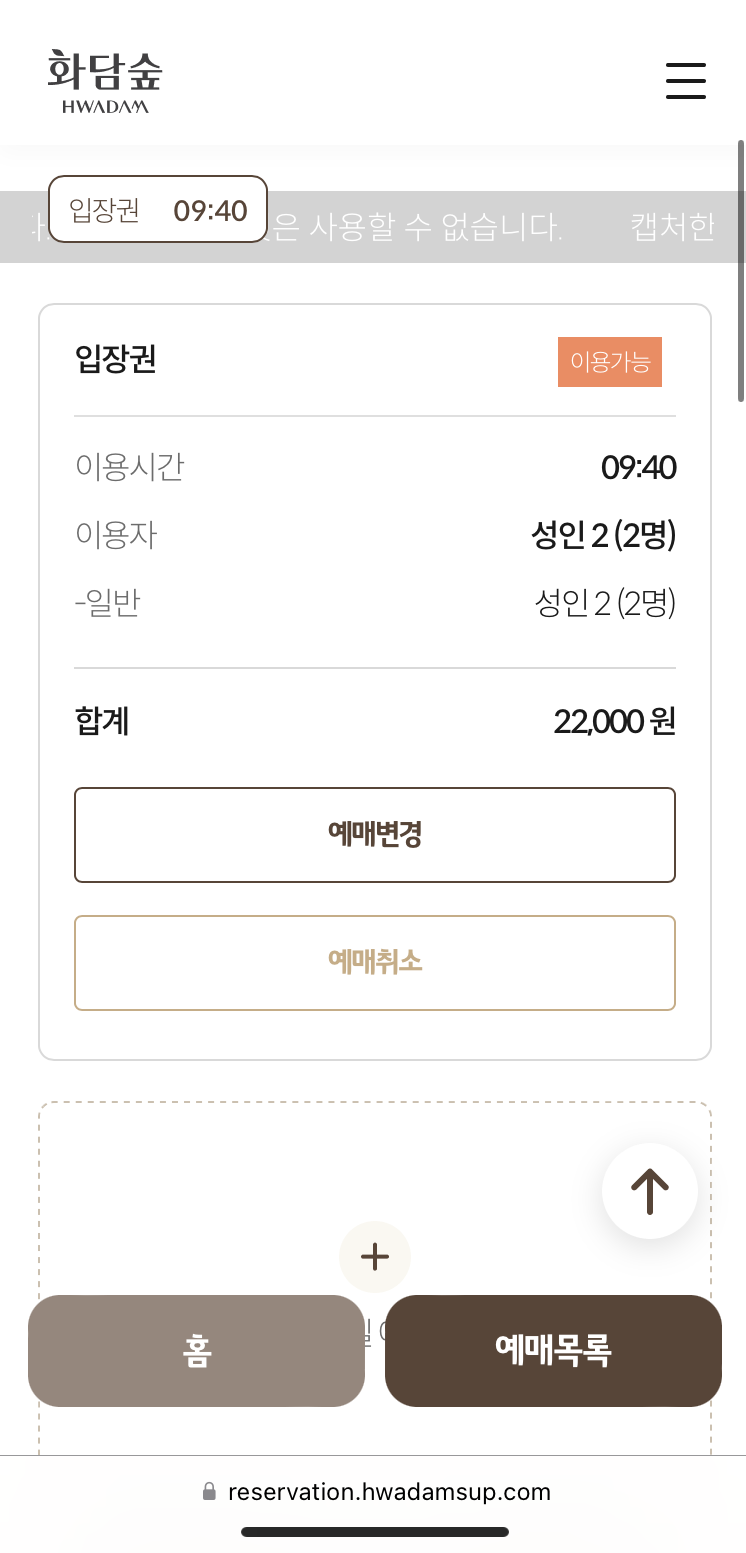Click the dashed add-reservation area
The height and width of the screenshot is (1553, 746).
click(x=374, y=1257)
